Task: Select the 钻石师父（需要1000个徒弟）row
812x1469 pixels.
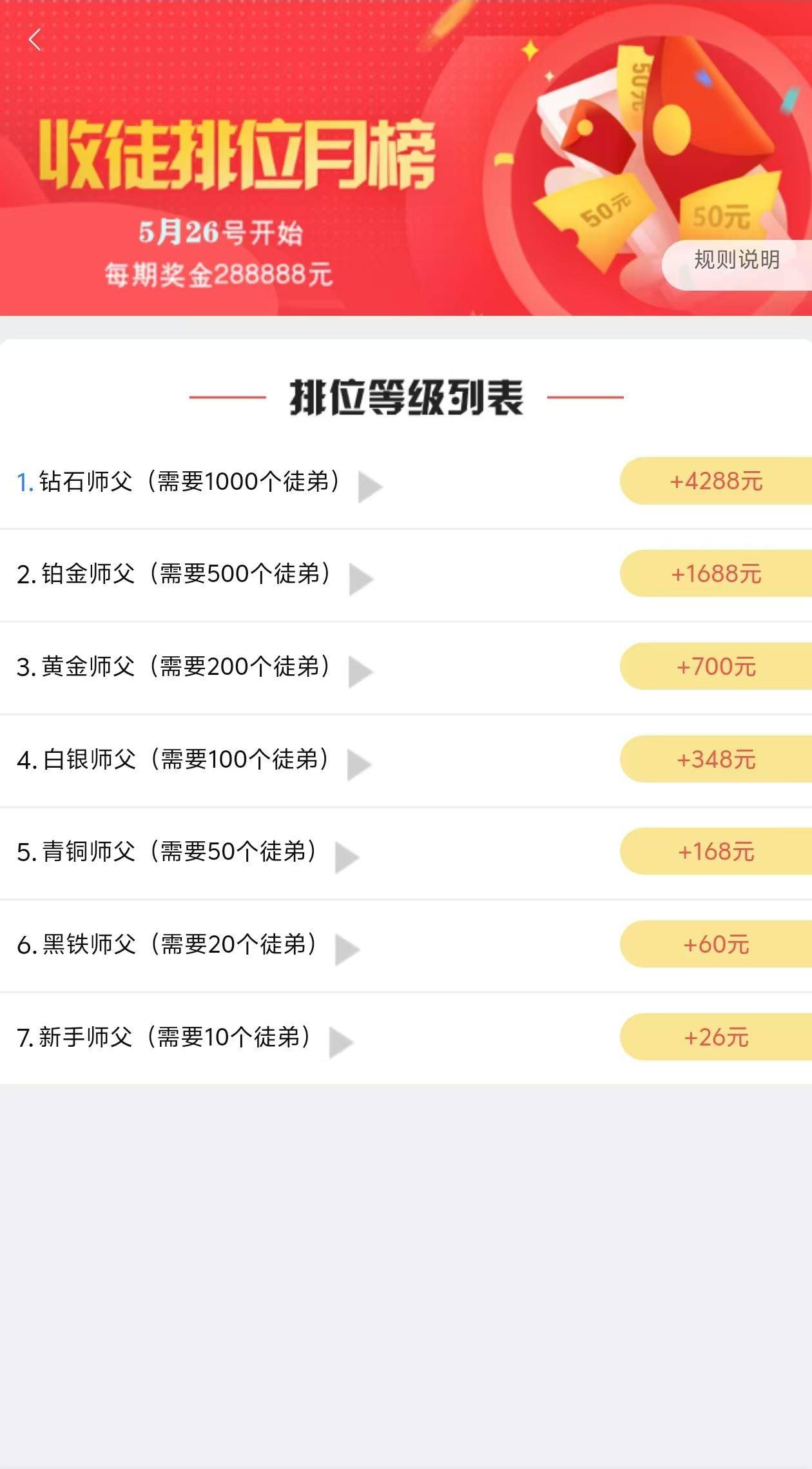Action: pos(180,481)
